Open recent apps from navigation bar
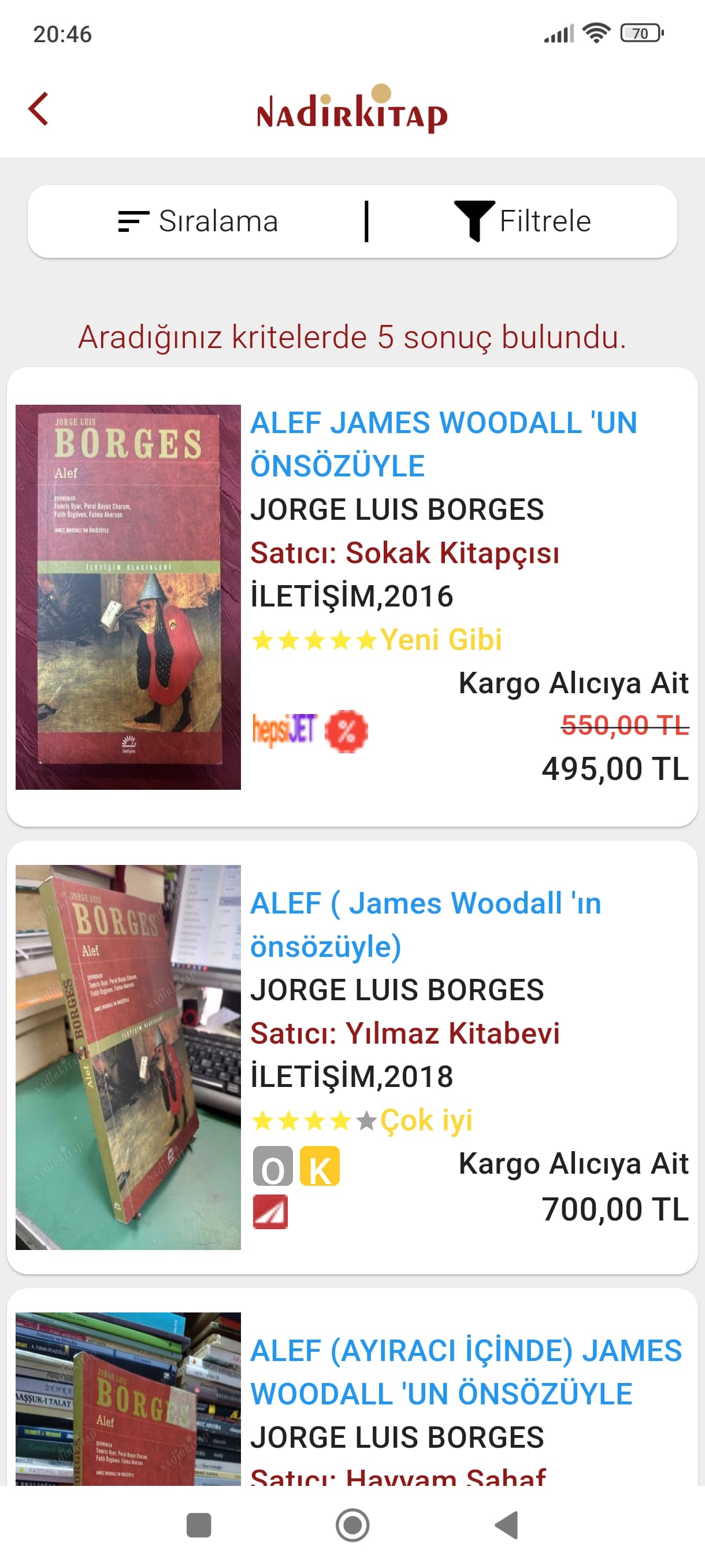 (198, 1525)
